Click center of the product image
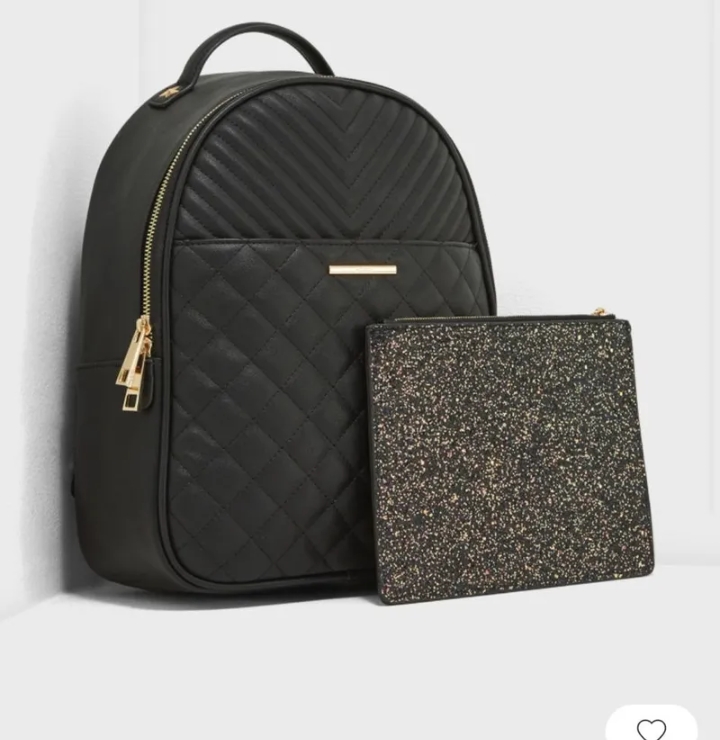This screenshot has width=720, height=740. (360, 370)
